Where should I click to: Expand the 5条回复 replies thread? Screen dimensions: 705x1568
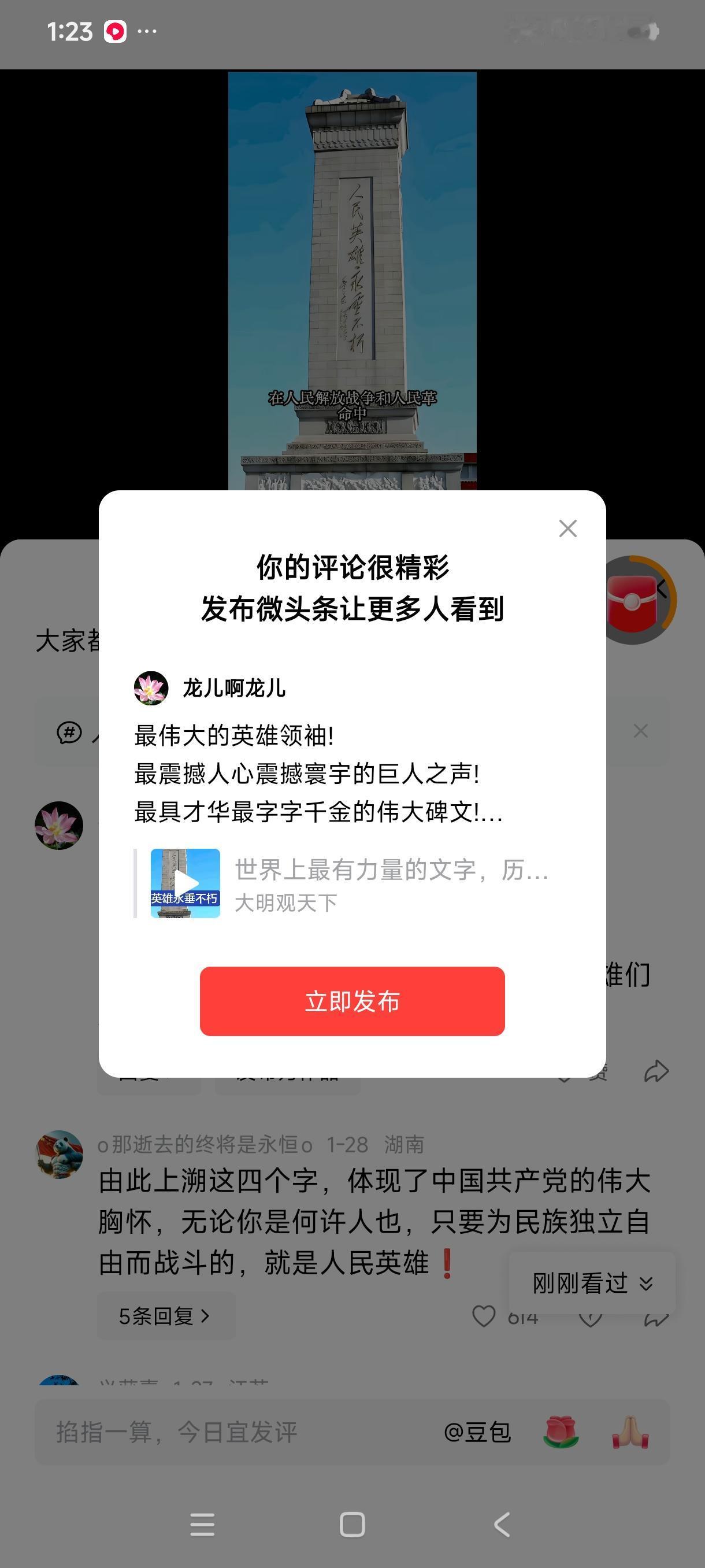coord(164,1315)
